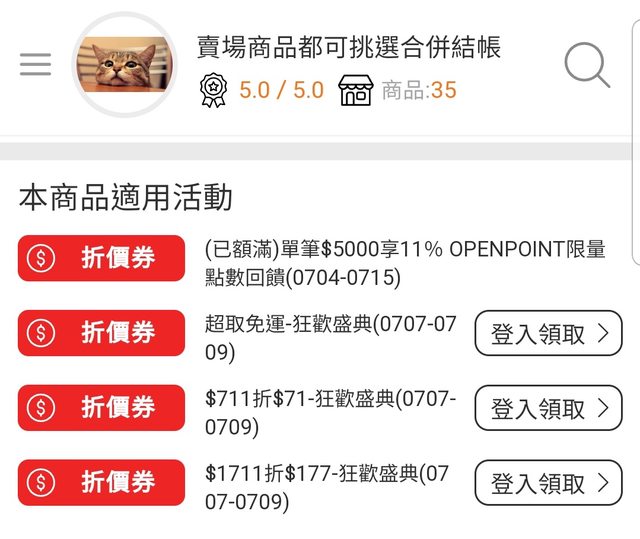Image resolution: width=640 pixels, height=539 pixels.
Task: Open the search magnifier icon
Action: 587,66
